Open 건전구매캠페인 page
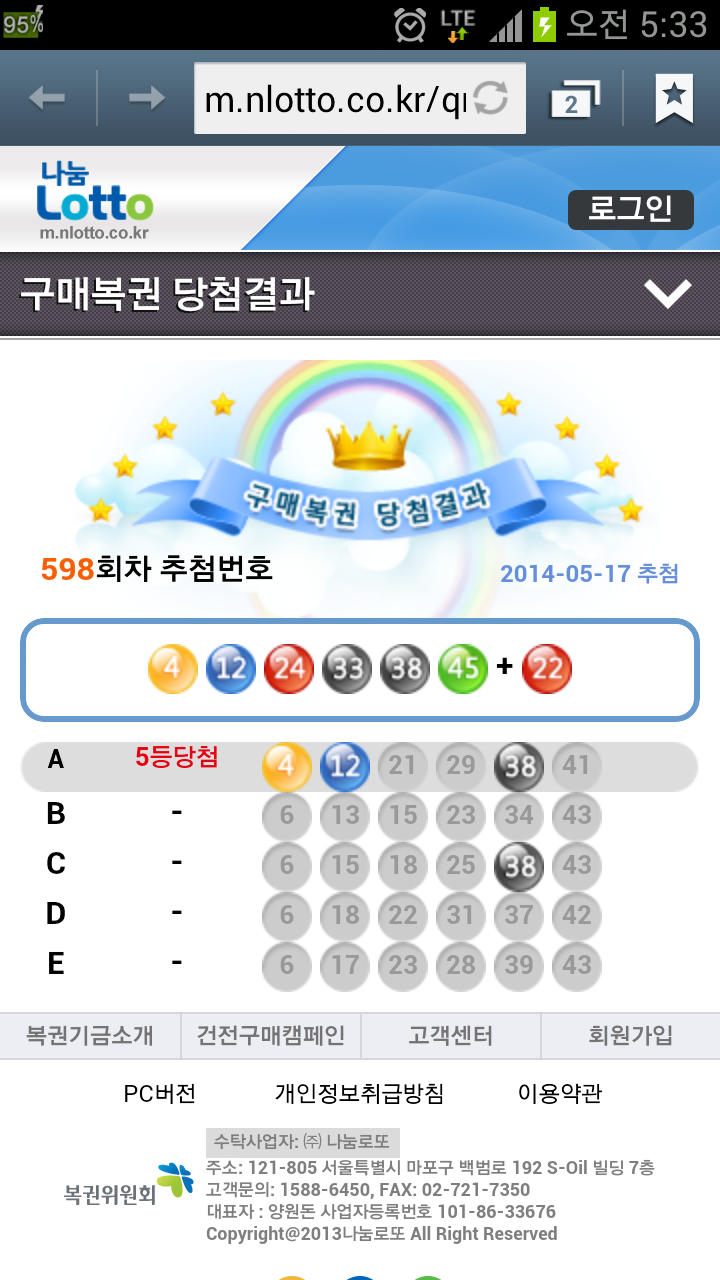This screenshot has height=1280, width=720. click(x=270, y=1035)
